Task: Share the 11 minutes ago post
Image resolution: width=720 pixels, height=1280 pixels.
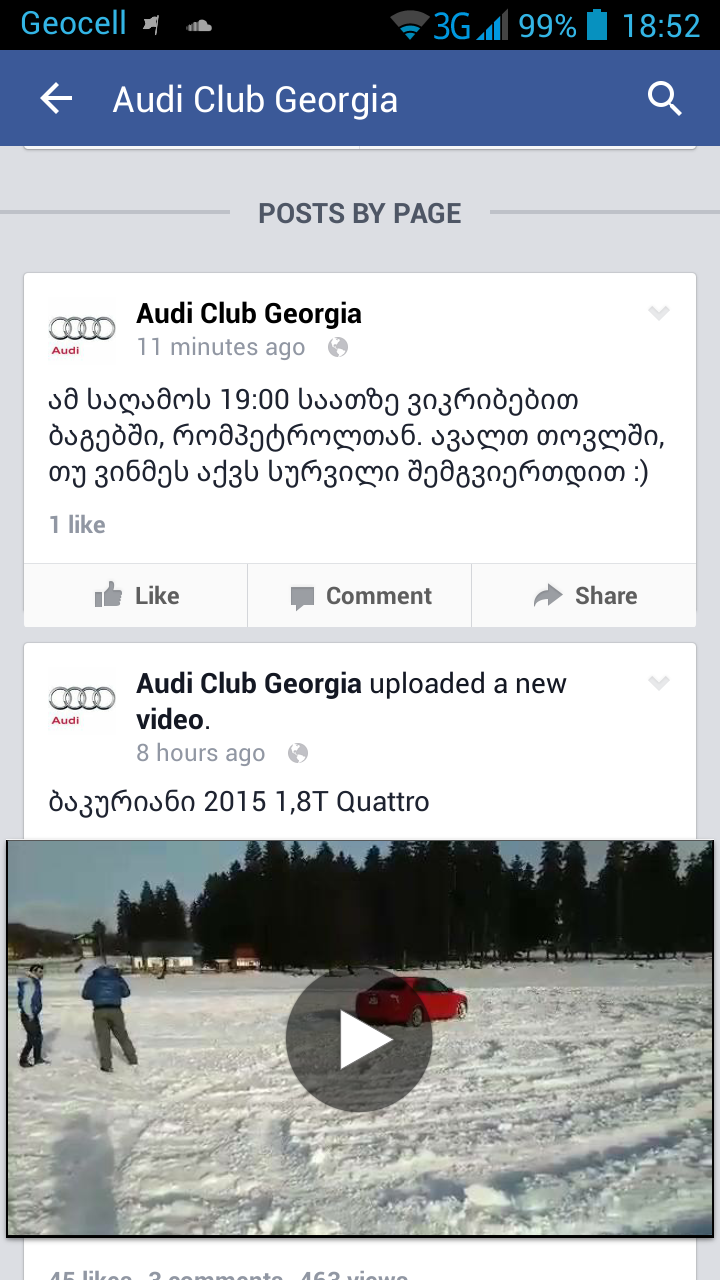Action: click(x=584, y=596)
